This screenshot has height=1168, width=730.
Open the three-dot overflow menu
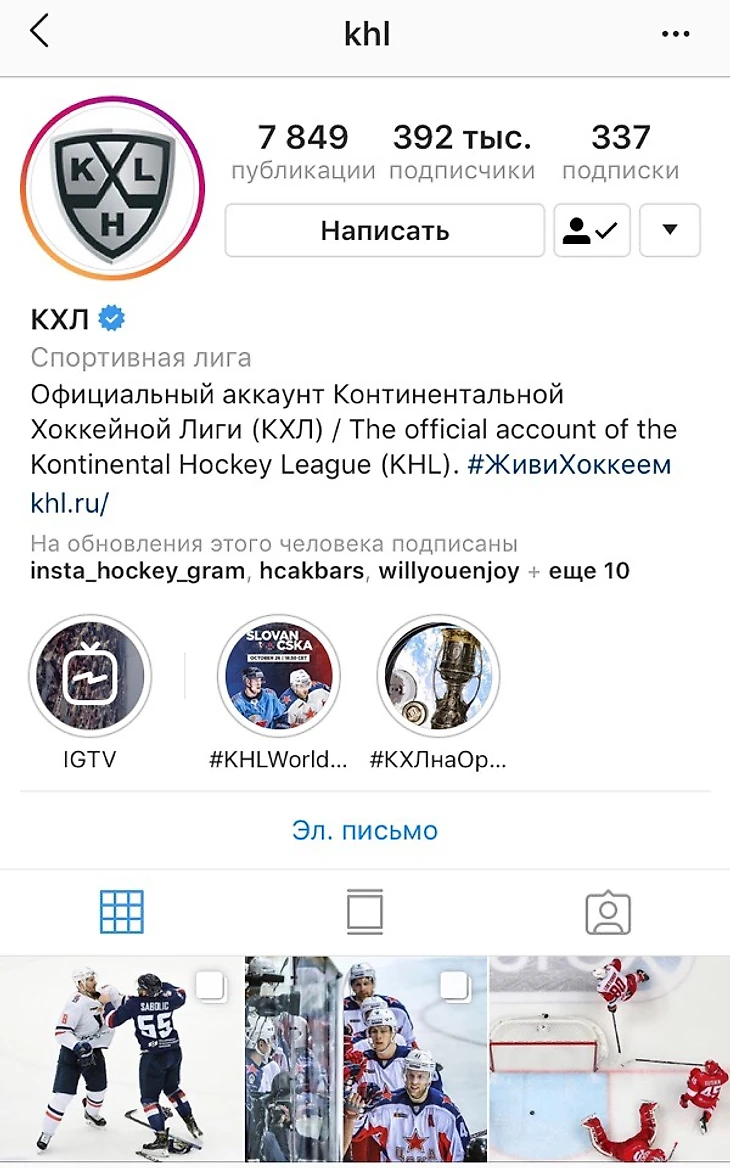point(676,34)
